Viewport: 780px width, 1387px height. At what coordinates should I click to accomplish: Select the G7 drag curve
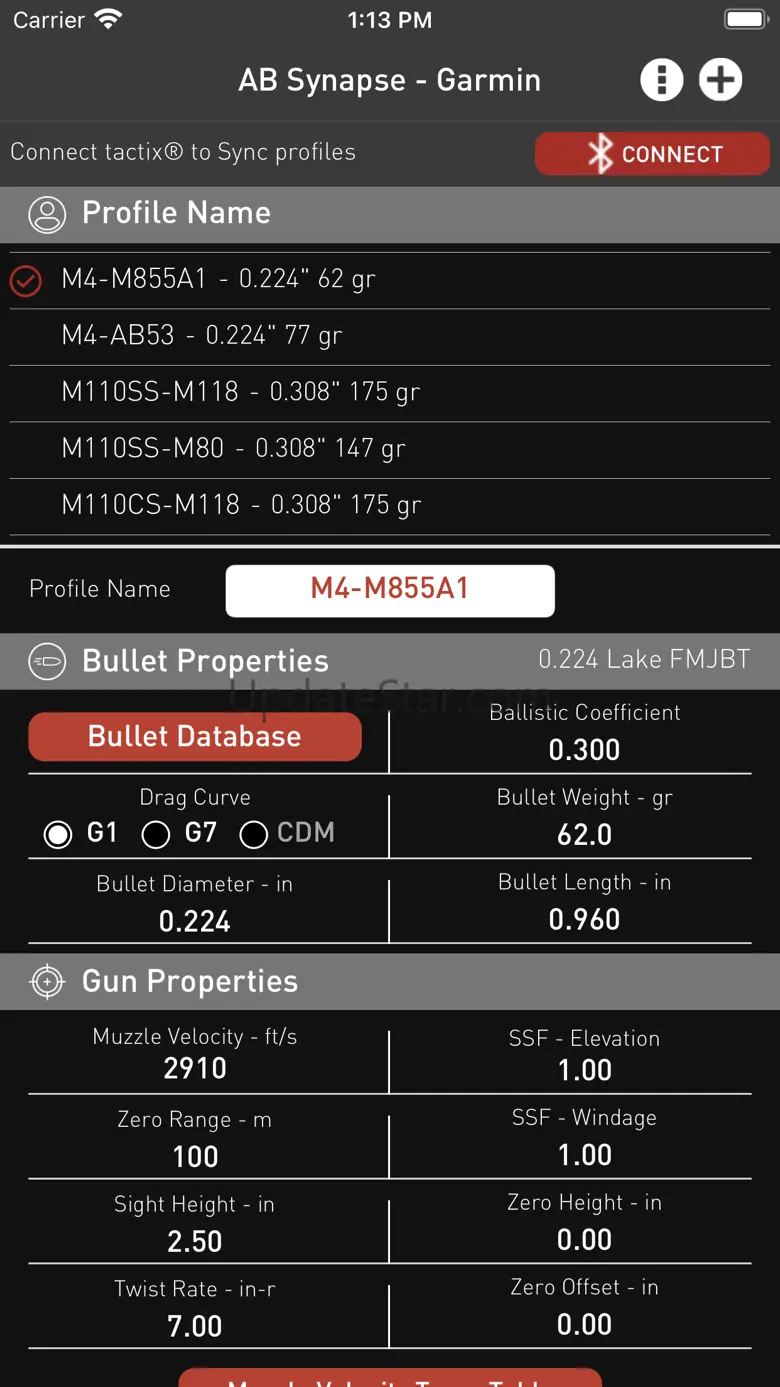157,834
